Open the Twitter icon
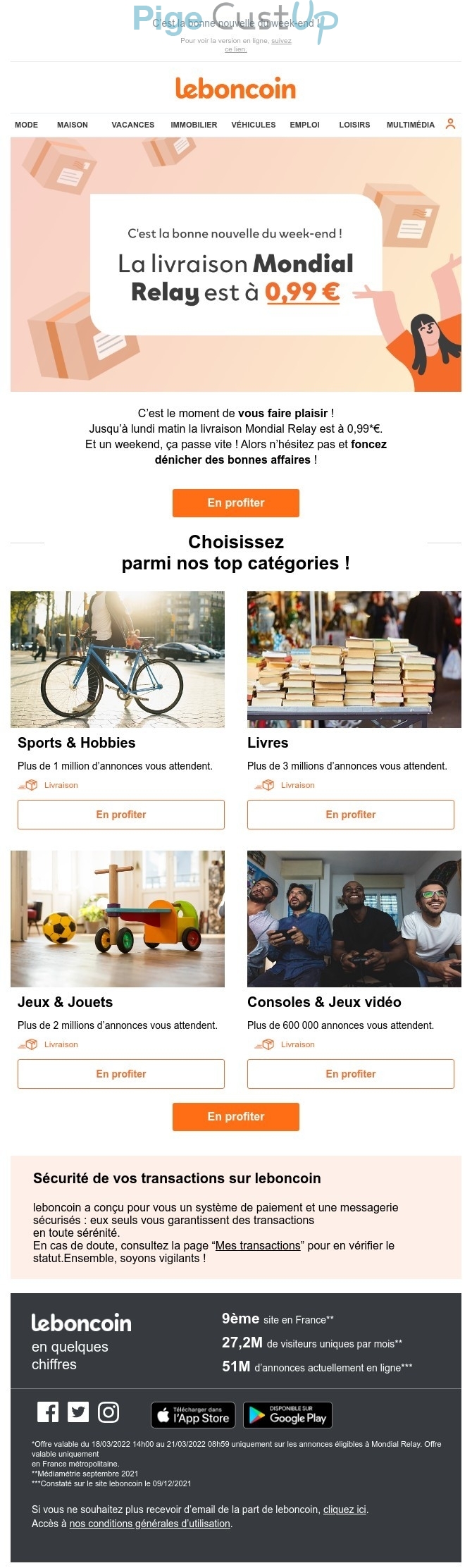 pos(78,1412)
